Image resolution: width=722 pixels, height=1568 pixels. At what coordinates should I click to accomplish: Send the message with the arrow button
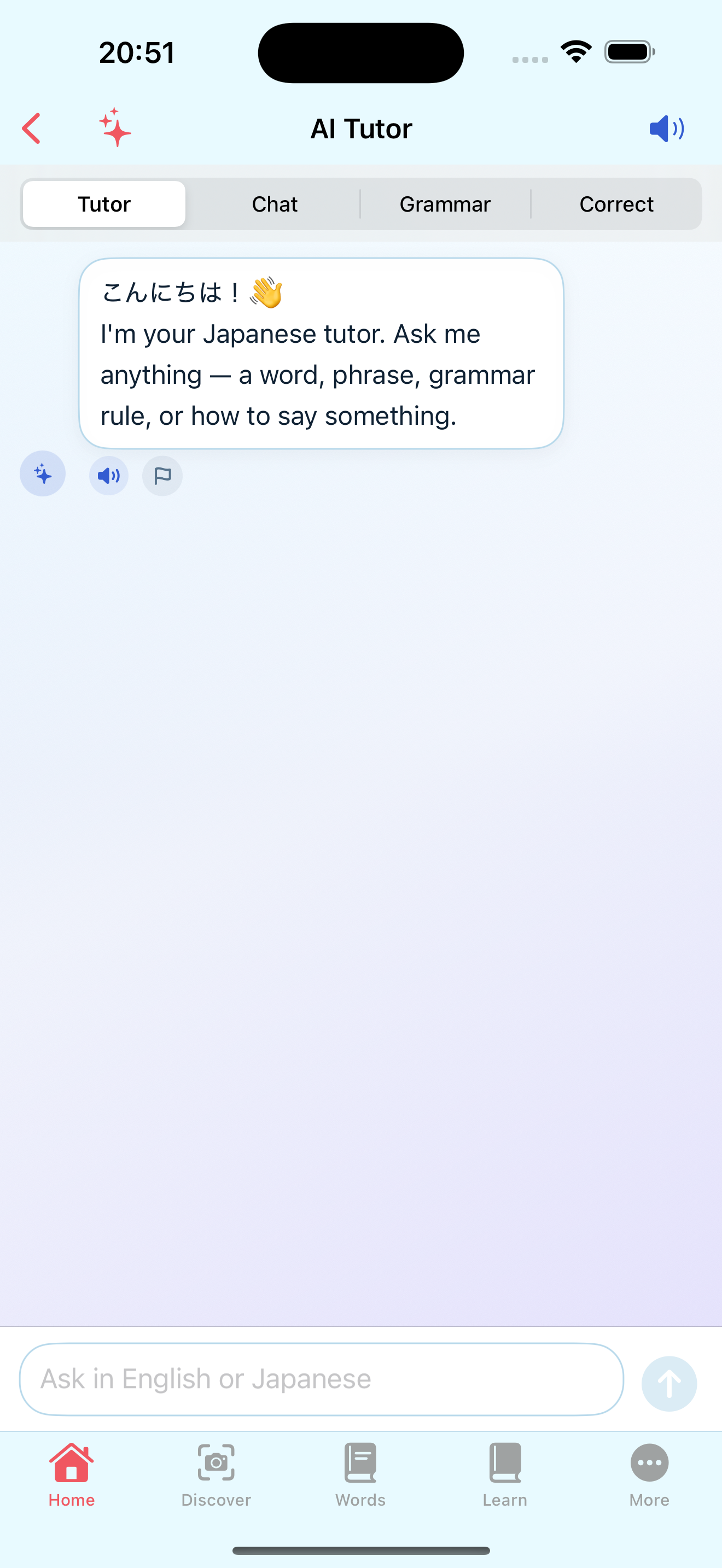point(669,1384)
